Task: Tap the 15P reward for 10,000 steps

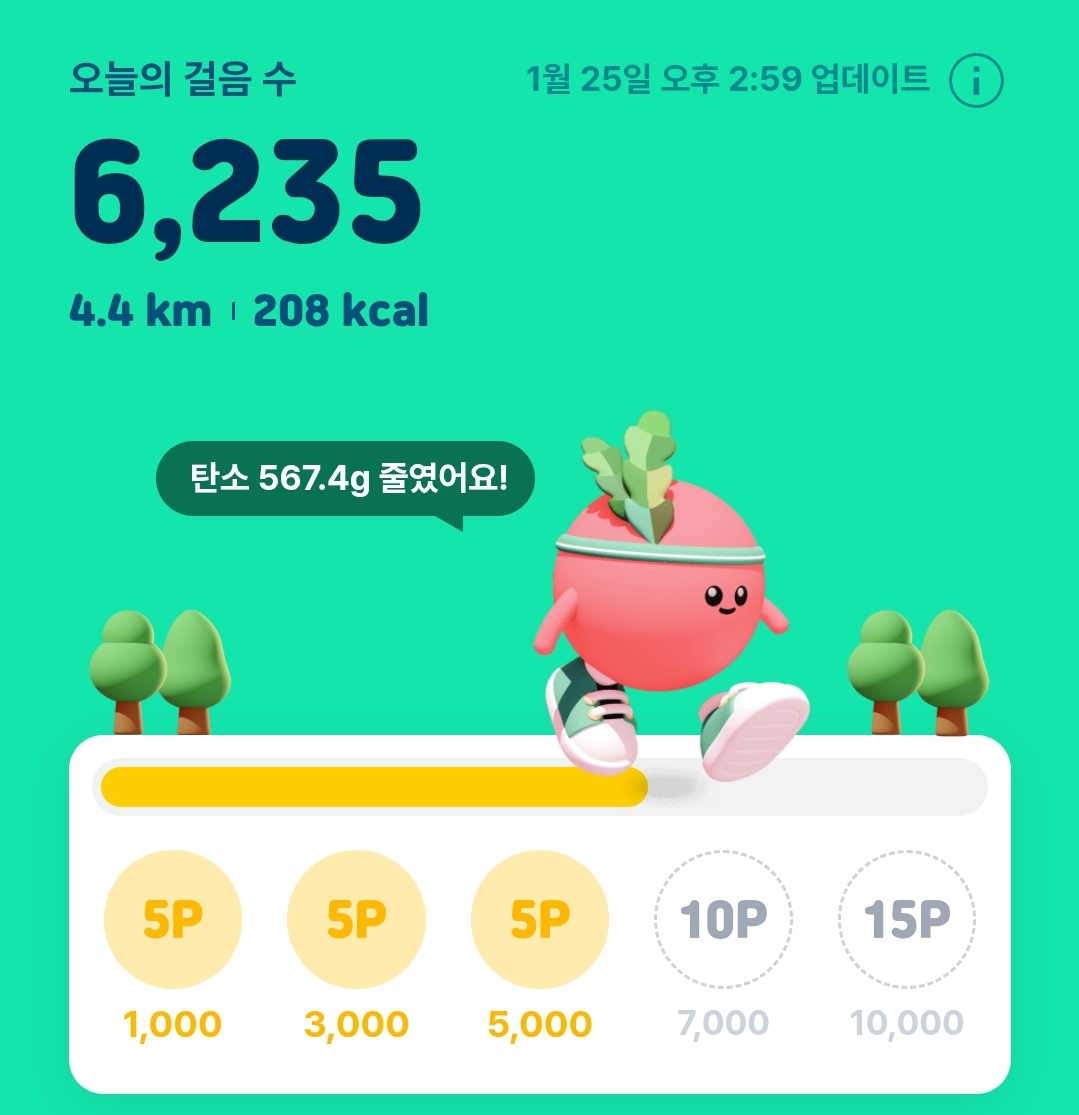Action: coord(907,919)
